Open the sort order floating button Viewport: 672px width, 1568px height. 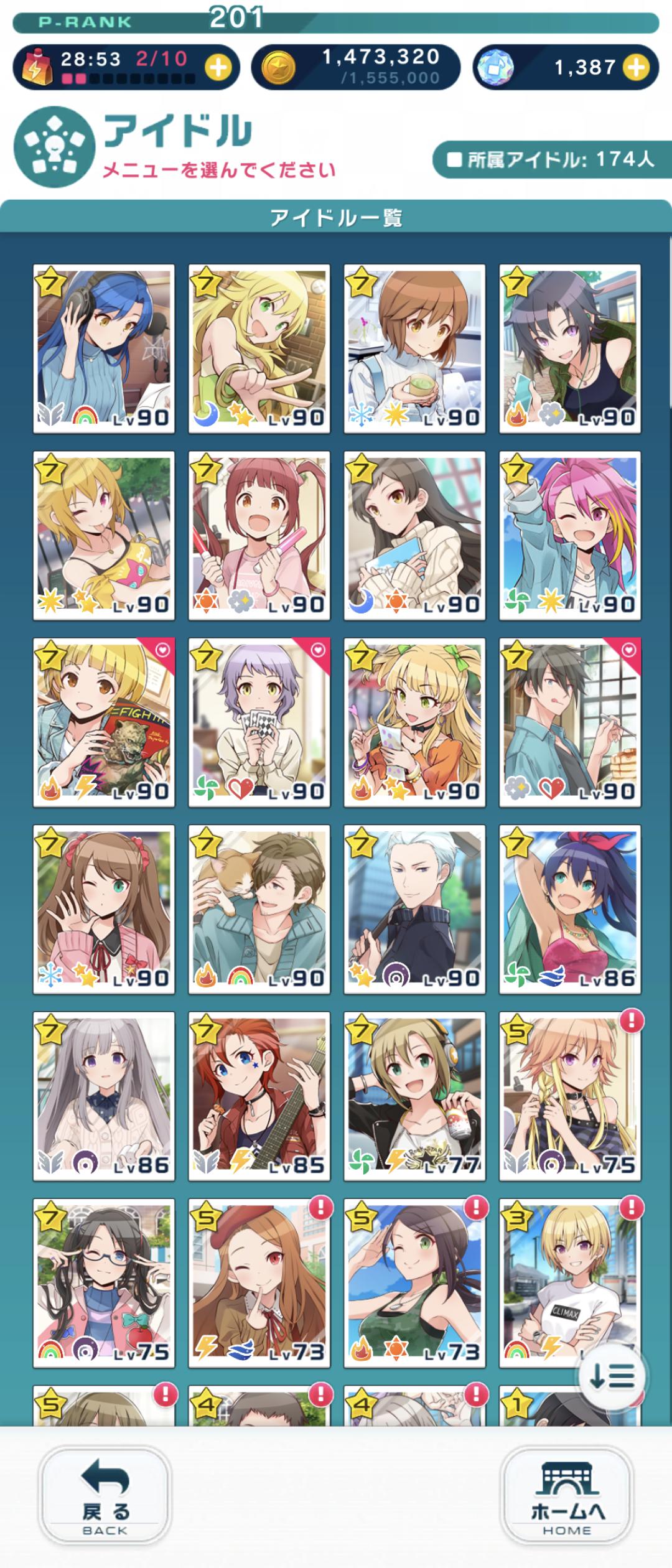click(612, 1376)
